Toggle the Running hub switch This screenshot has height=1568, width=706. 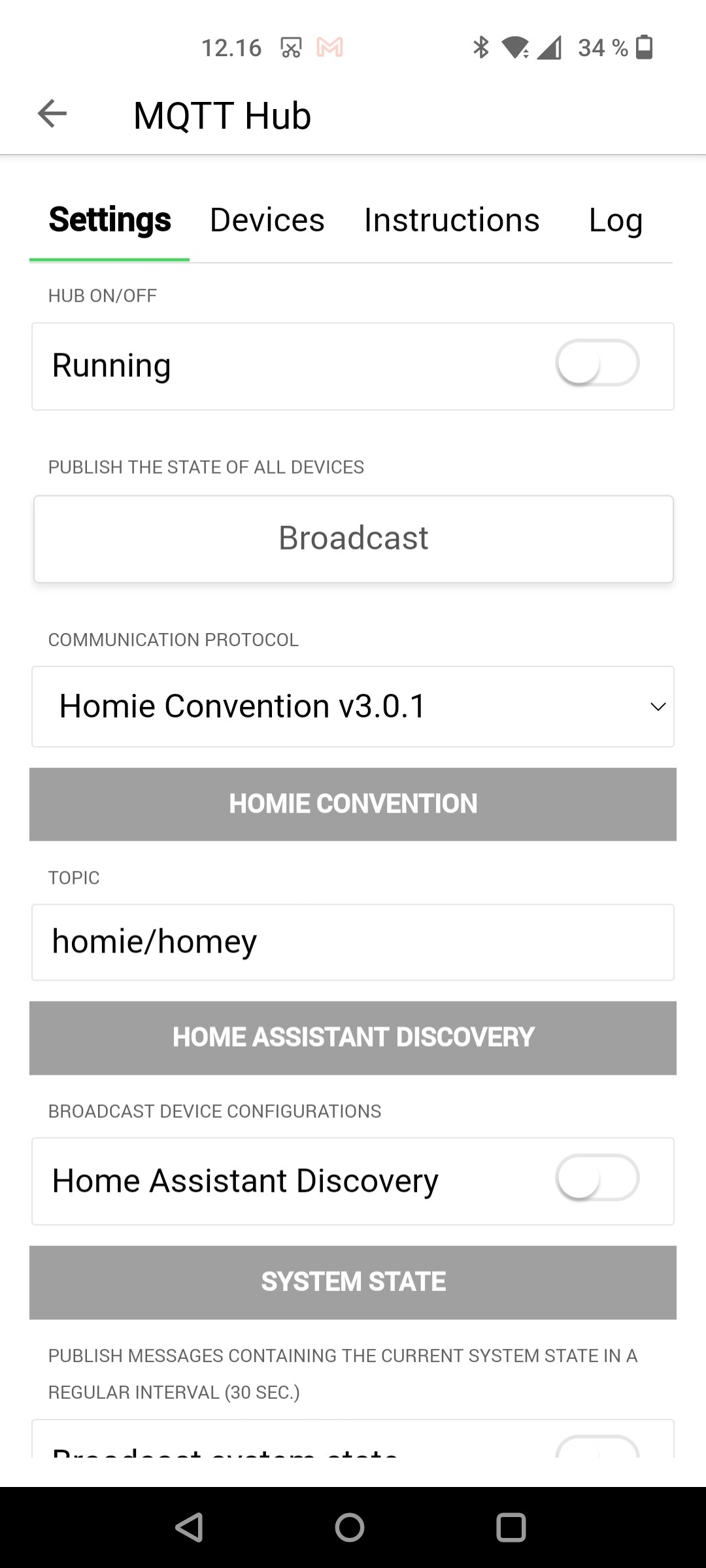(597, 363)
